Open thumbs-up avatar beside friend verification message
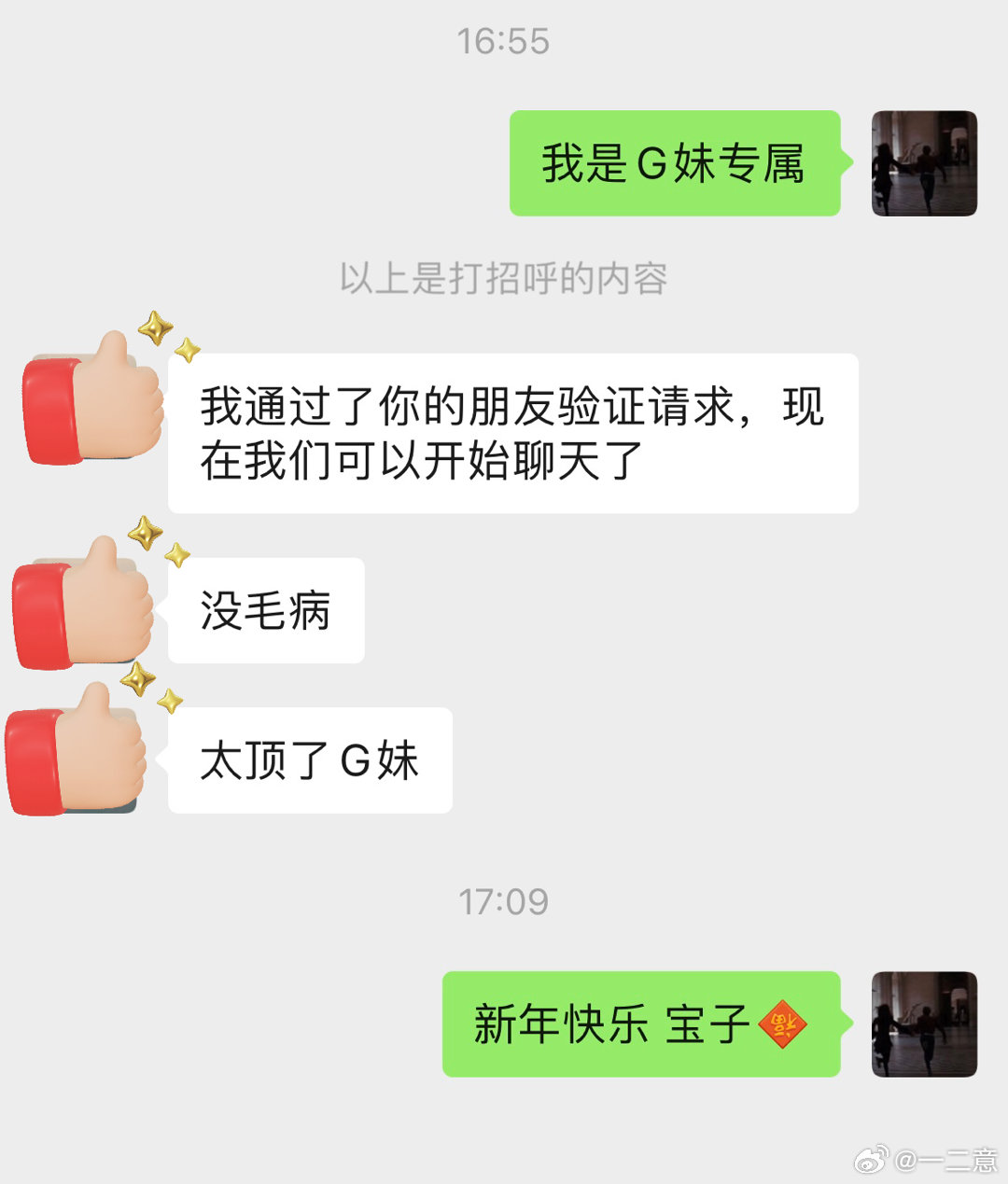1008x1184 pixels. pos(93,401)
